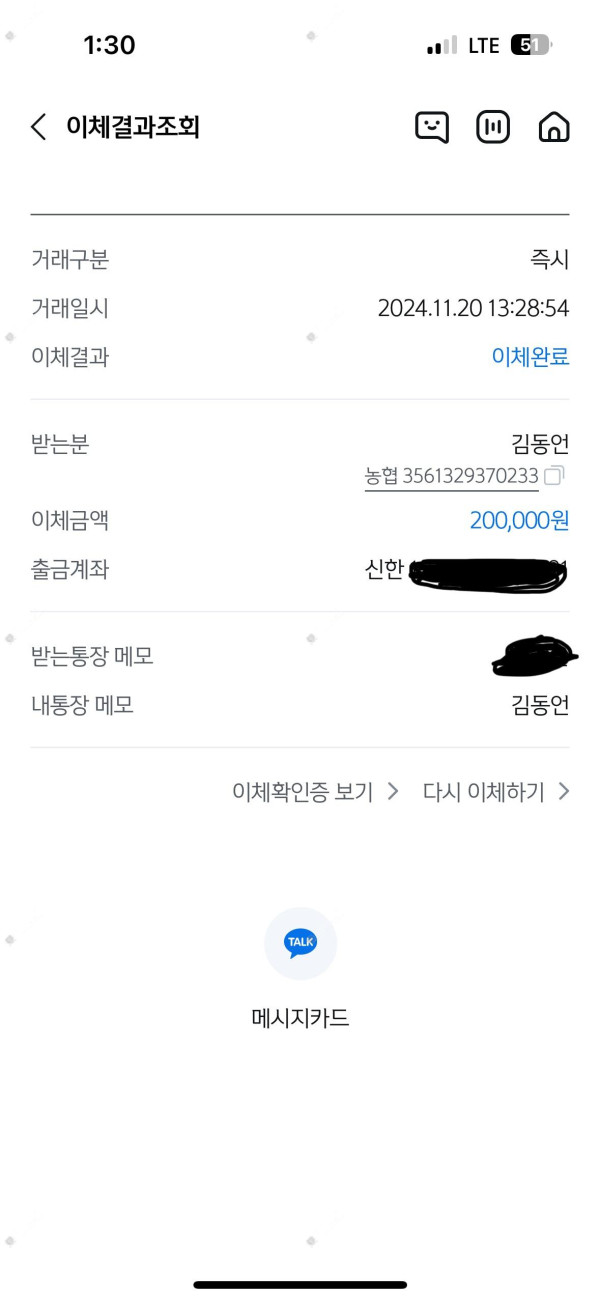Go back from 이체결과조회 screen

click(39, 127)
